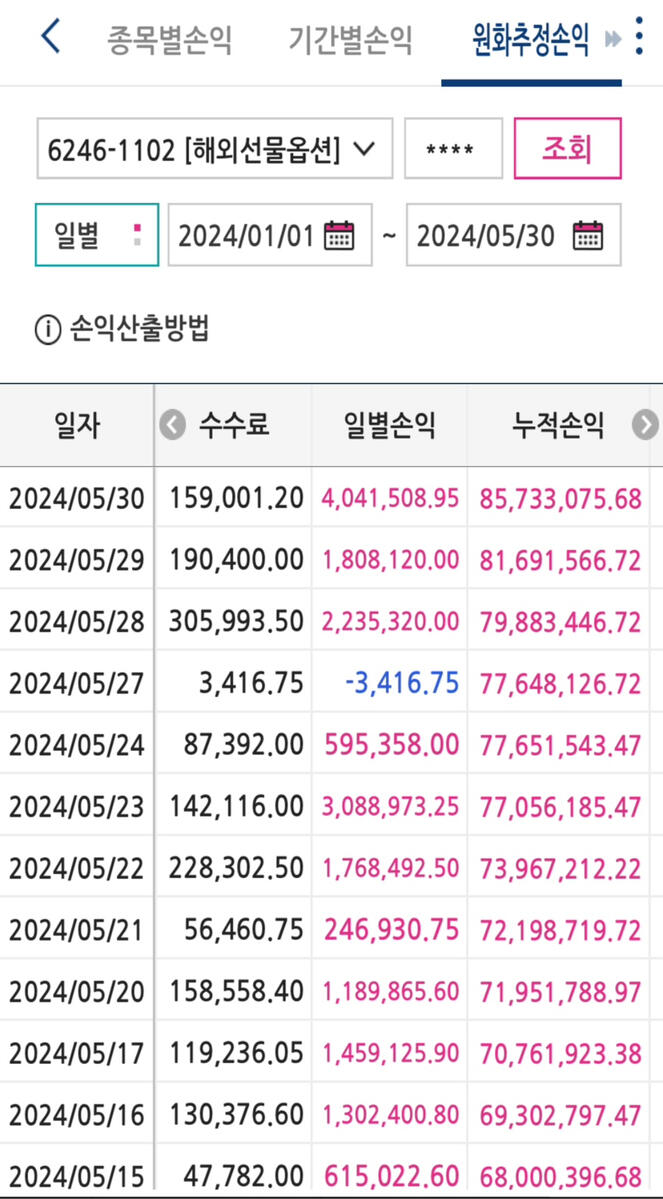Switch to the 기간별손익 tab
This screenshot has width=663, height=1199.
350,40
